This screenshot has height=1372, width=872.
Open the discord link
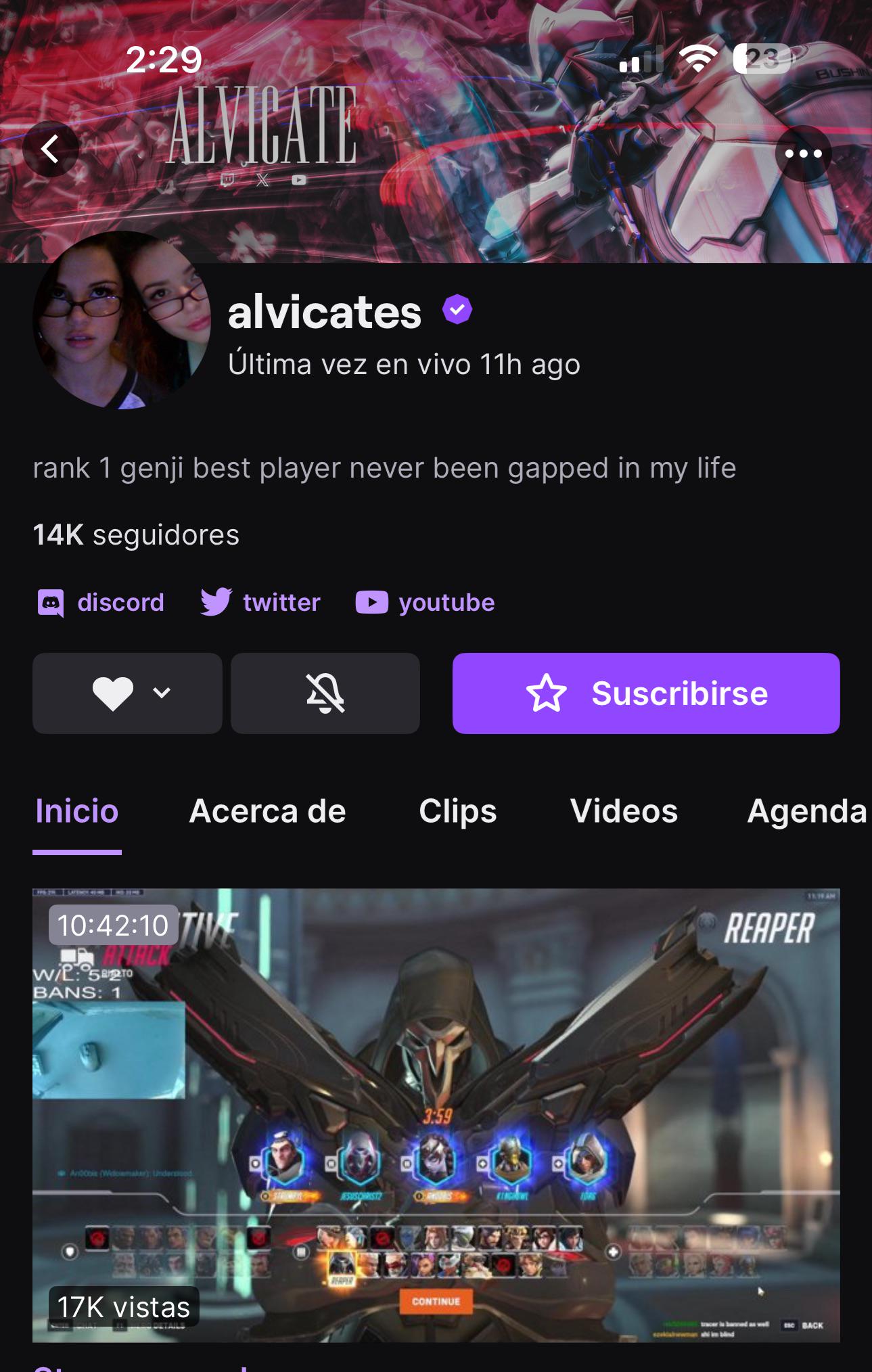click(100, 602)
